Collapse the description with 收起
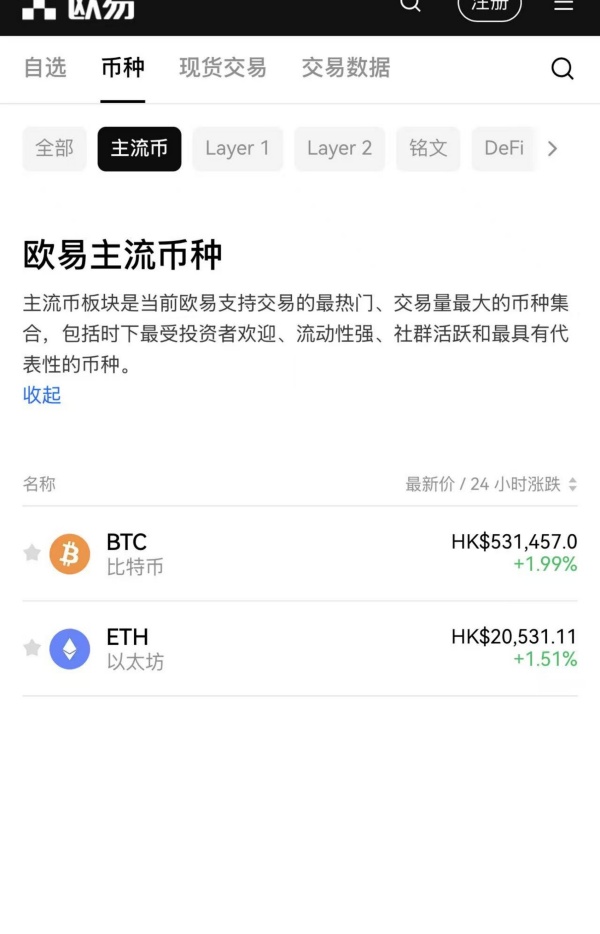The image size is (600, 934). click(42, 395)
